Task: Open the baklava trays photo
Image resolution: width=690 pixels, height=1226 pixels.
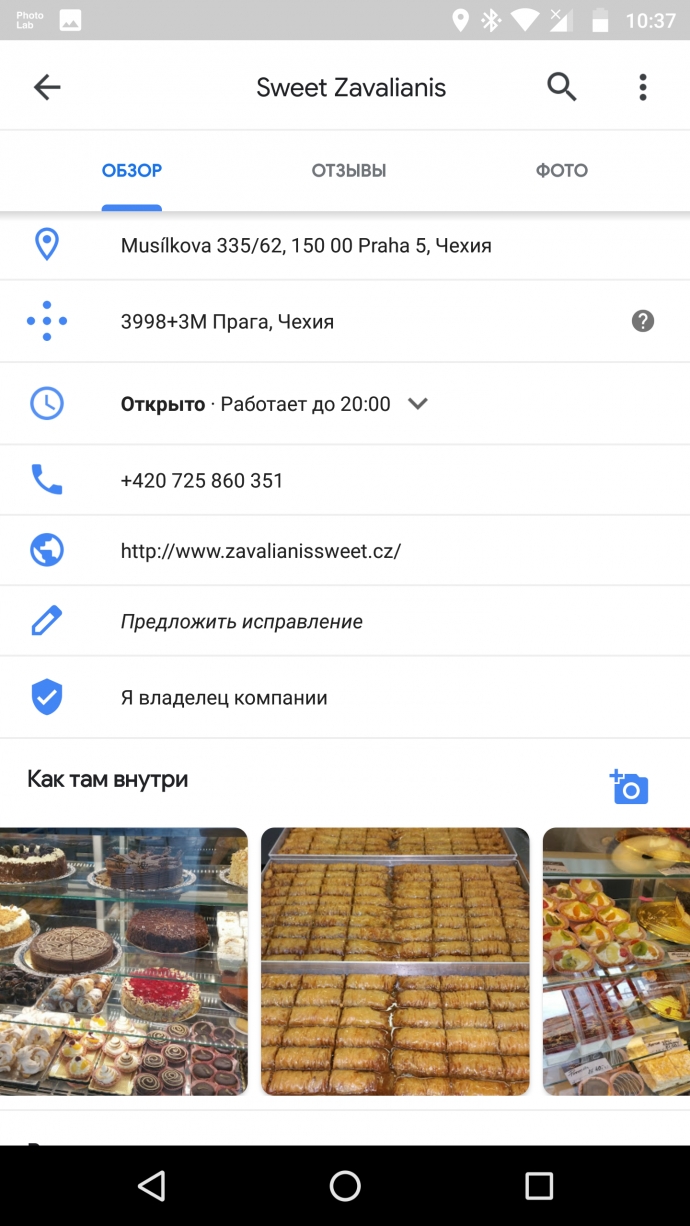Action: click(x=394, y=961)
